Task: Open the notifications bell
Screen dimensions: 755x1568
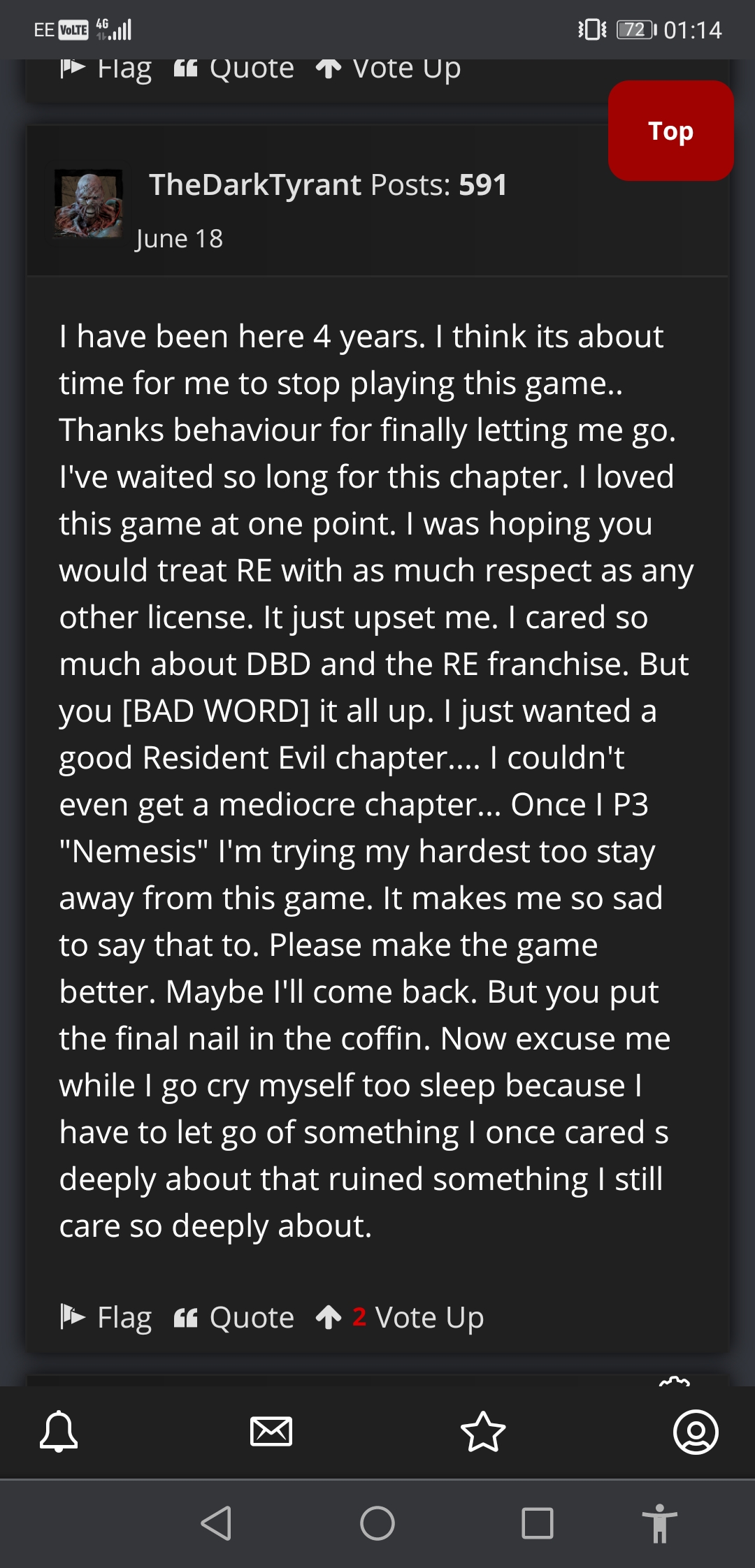Action: click(59, 1432)
